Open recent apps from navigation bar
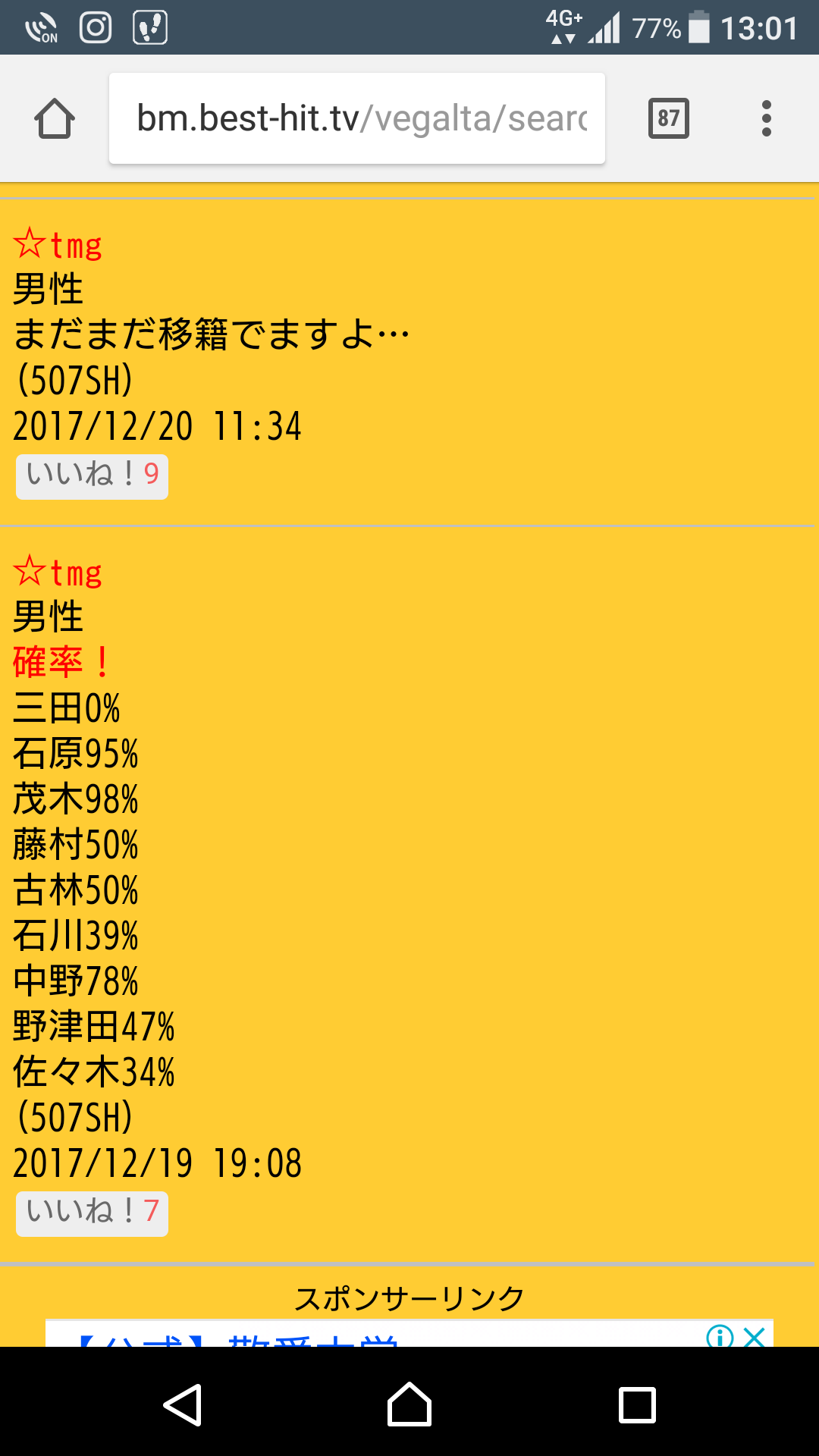This screenshot has width=819, height=1456. (x=637, y=1404)
